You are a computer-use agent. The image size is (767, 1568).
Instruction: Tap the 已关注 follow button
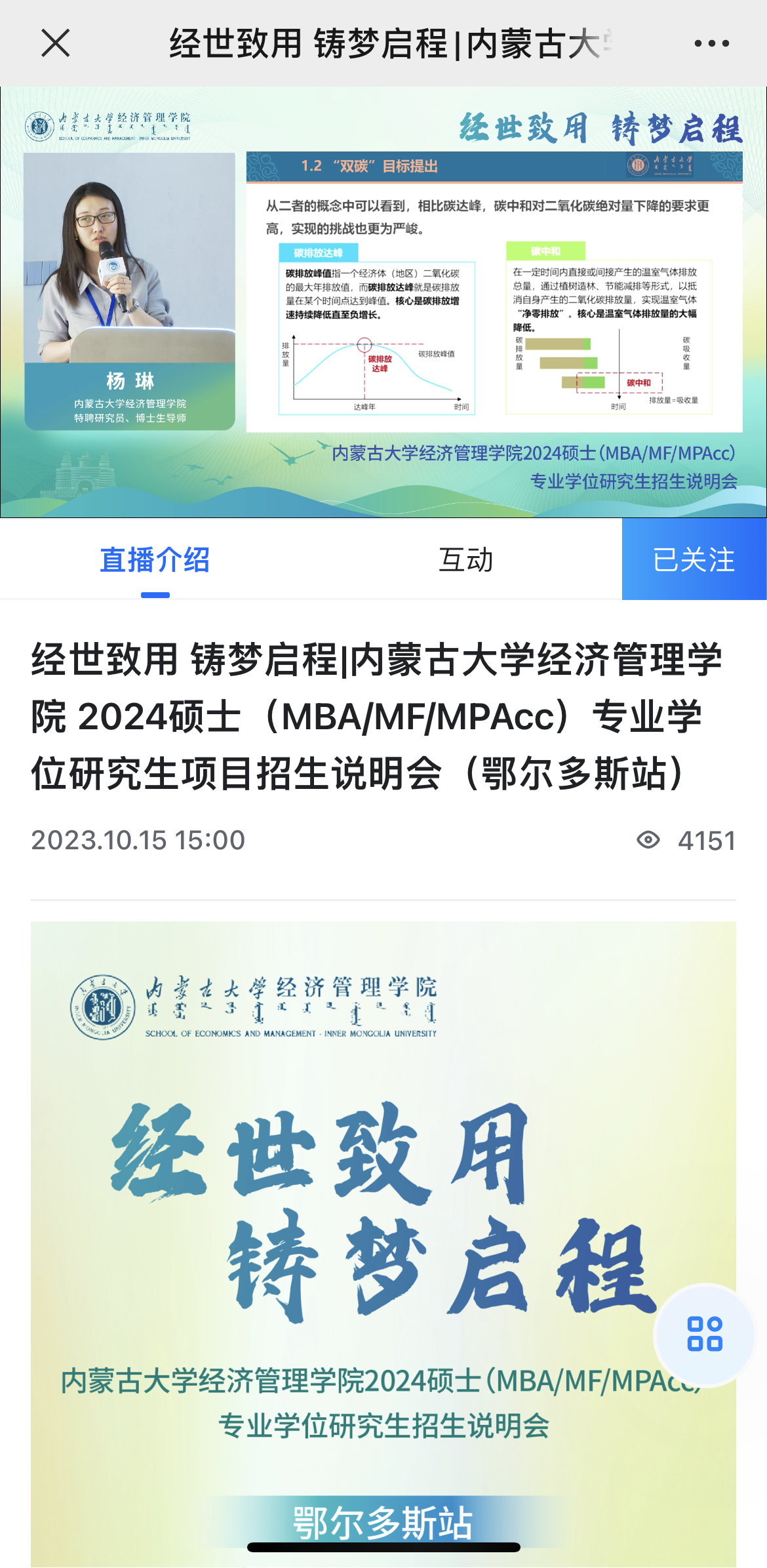point(694,559)
